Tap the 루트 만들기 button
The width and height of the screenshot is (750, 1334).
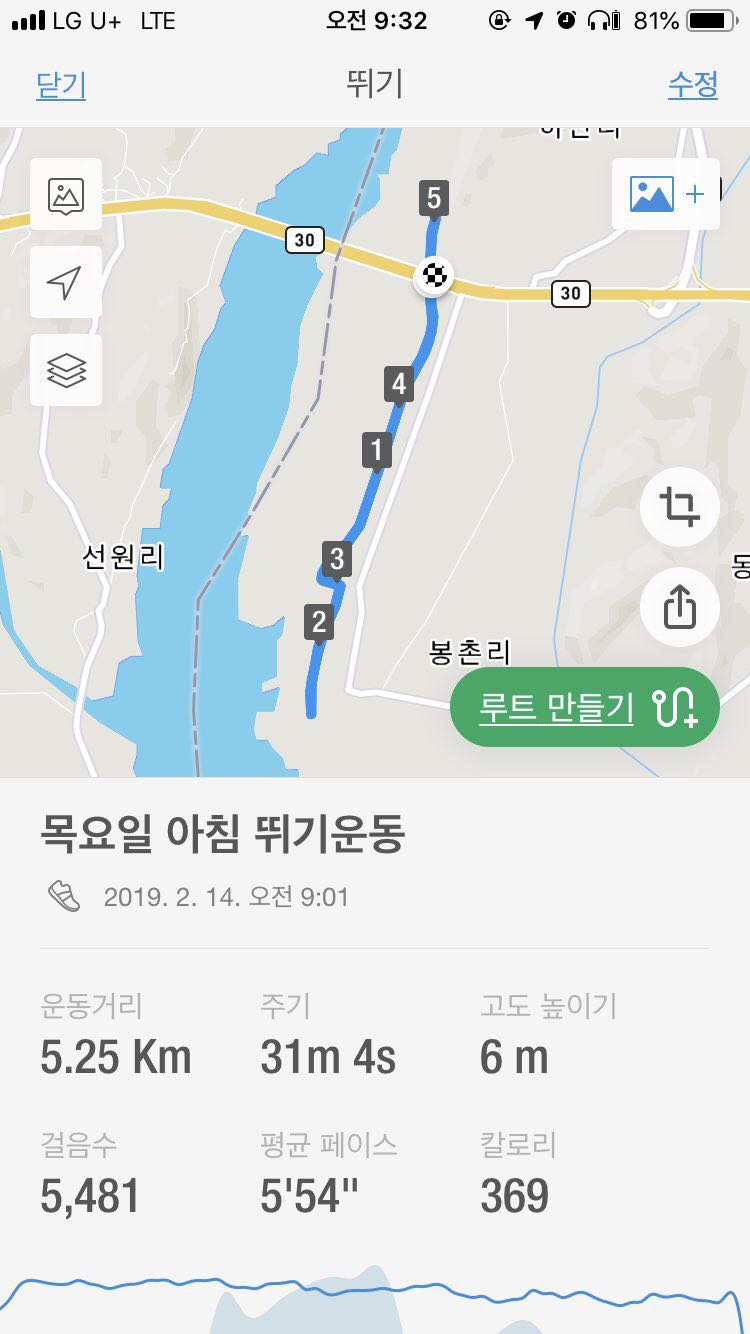pyautogui.click(x=585, y=707)
